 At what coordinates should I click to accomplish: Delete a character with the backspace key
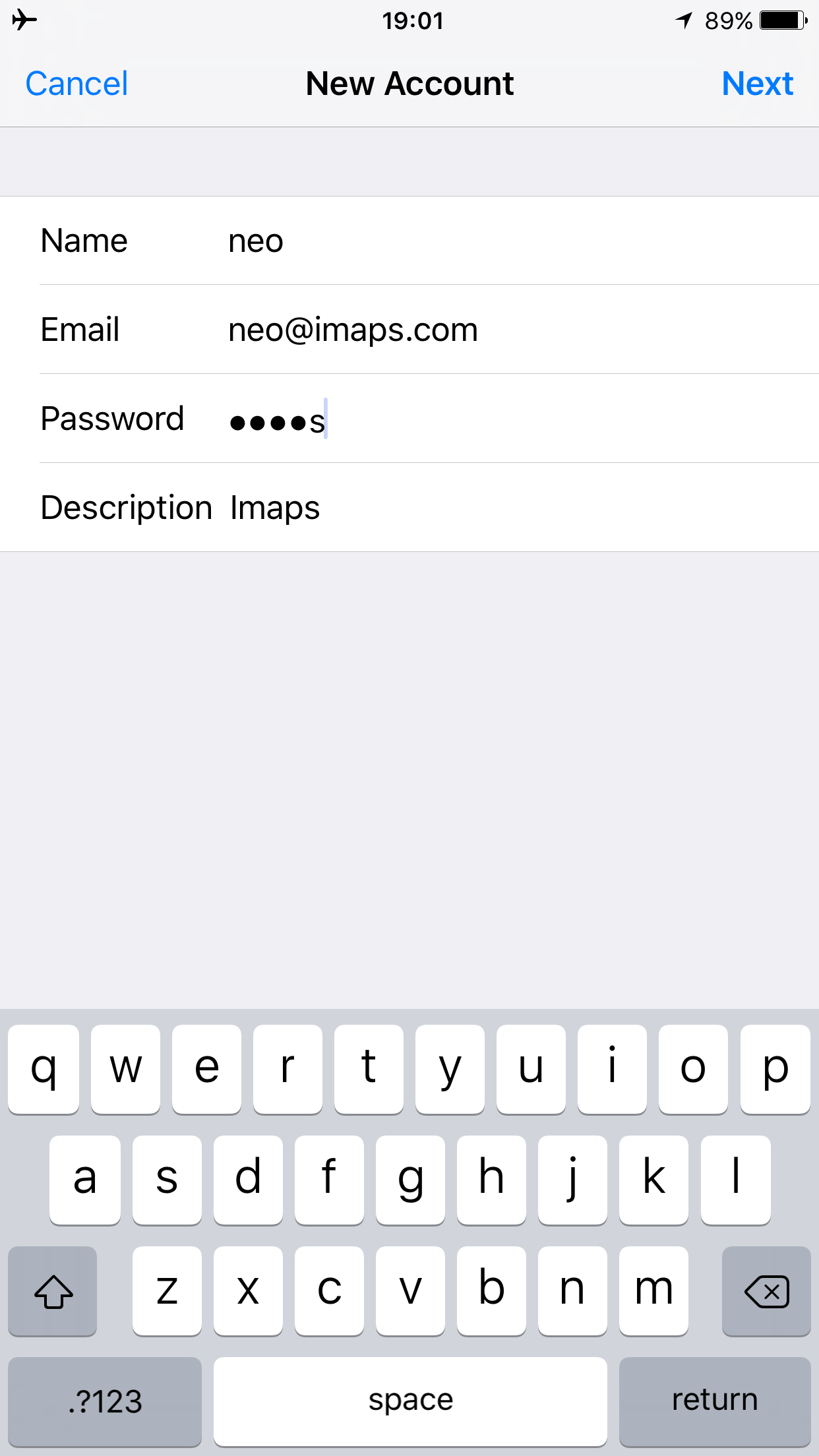[x=766, y=1291]
